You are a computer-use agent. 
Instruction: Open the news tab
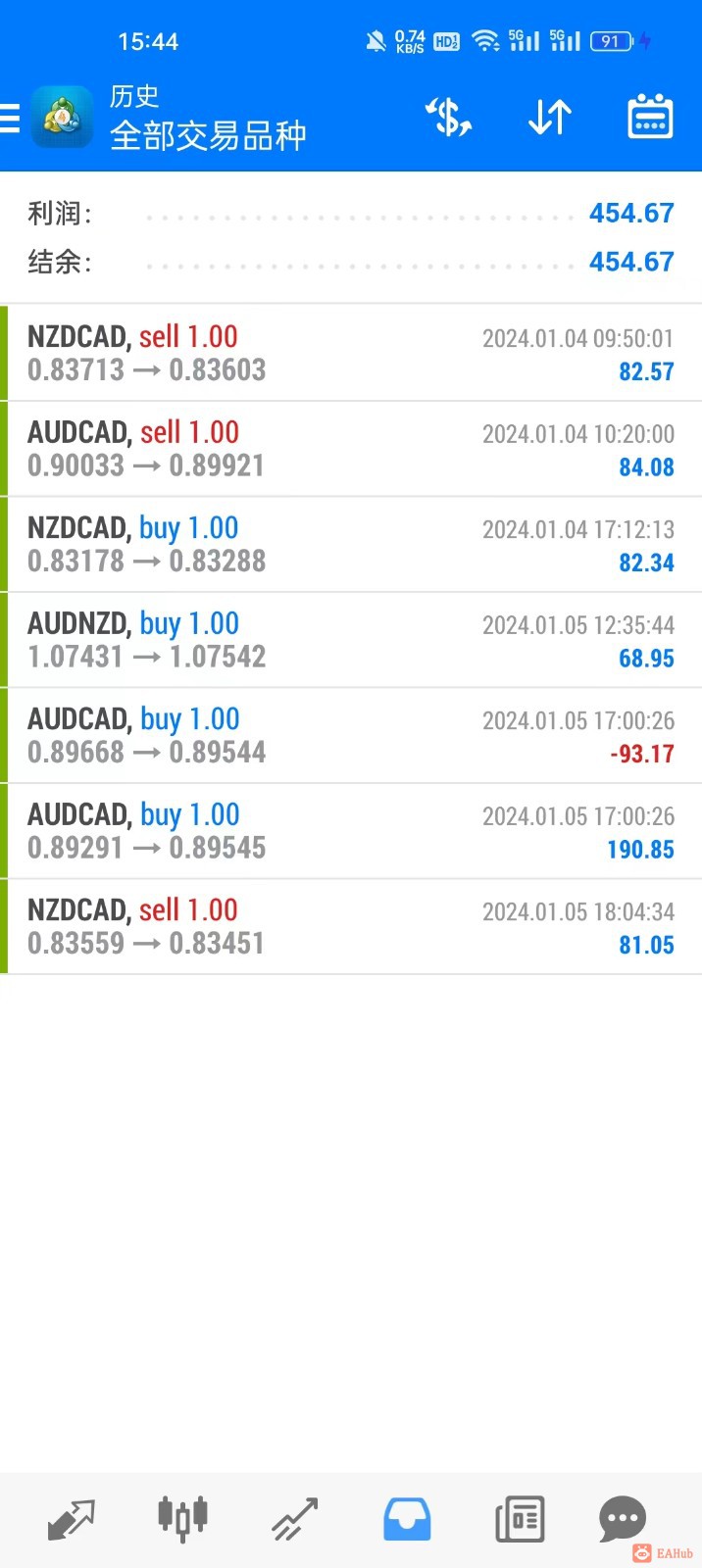520,1519
